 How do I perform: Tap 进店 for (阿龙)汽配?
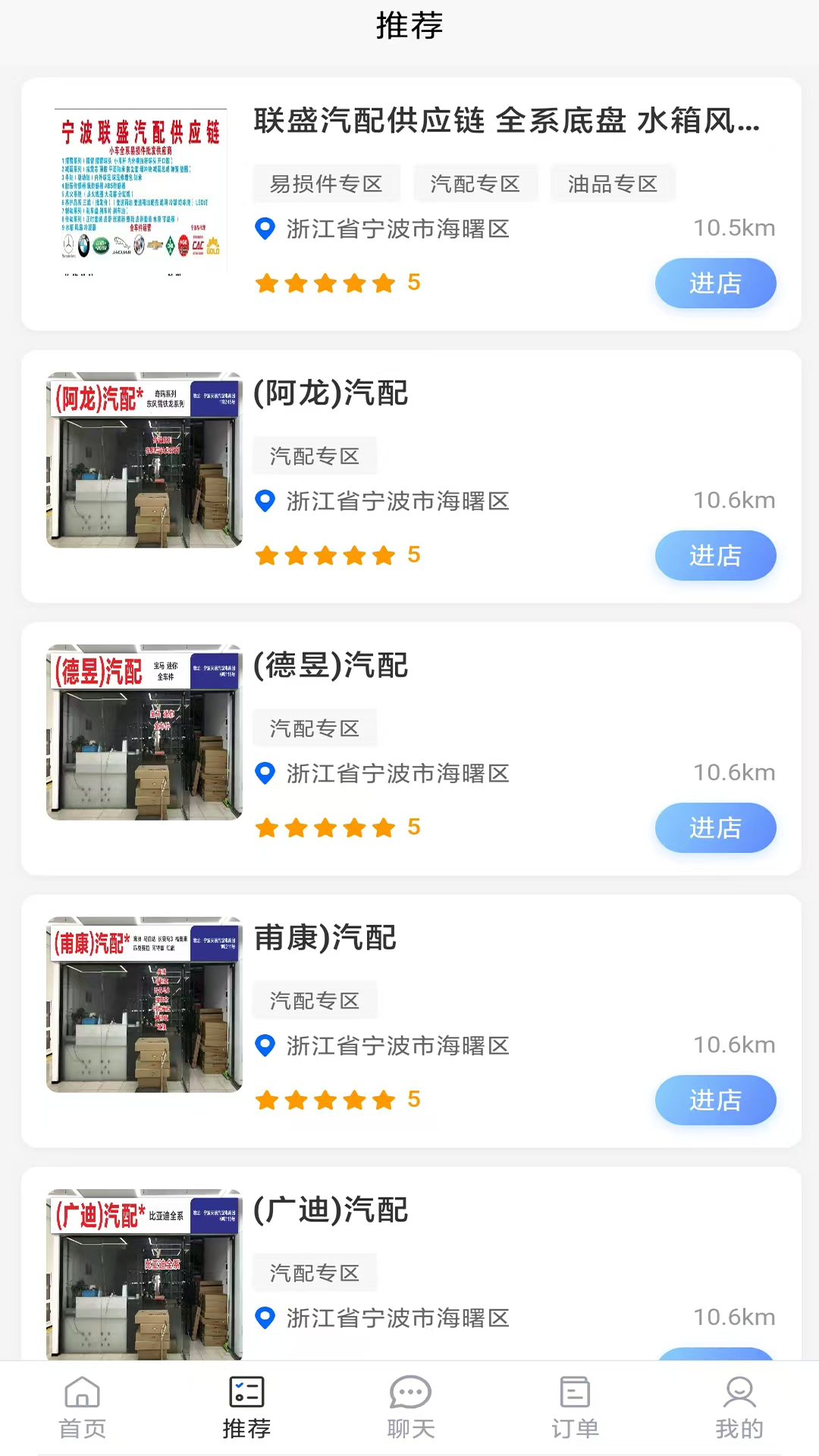tap(714, 555)
